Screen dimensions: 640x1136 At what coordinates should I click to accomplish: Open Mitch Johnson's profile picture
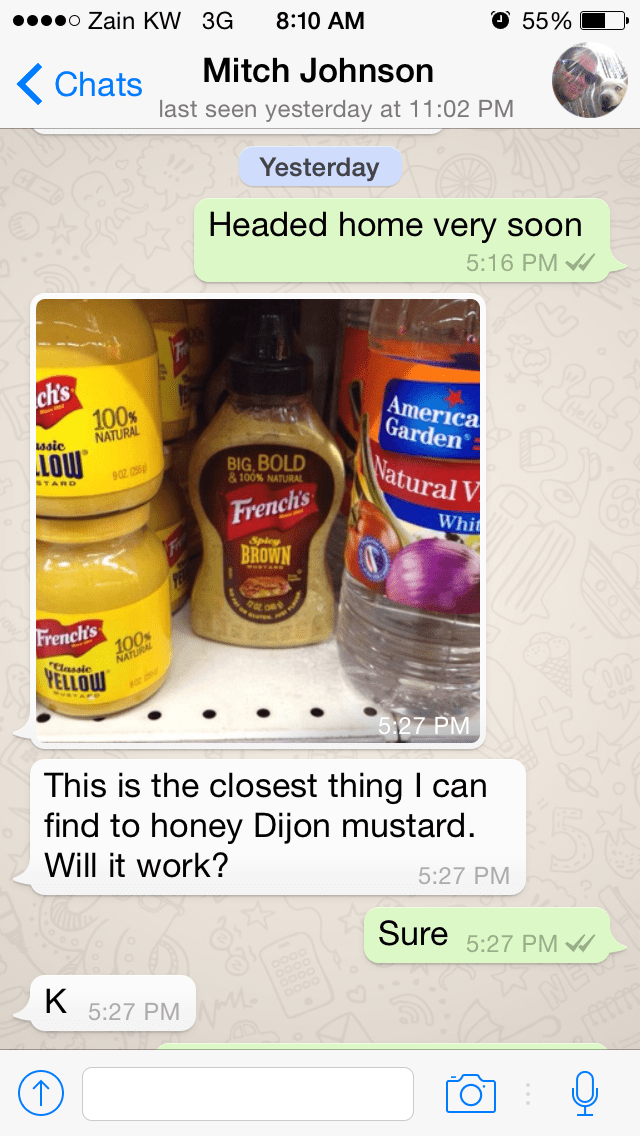click(x=589, y=81)
